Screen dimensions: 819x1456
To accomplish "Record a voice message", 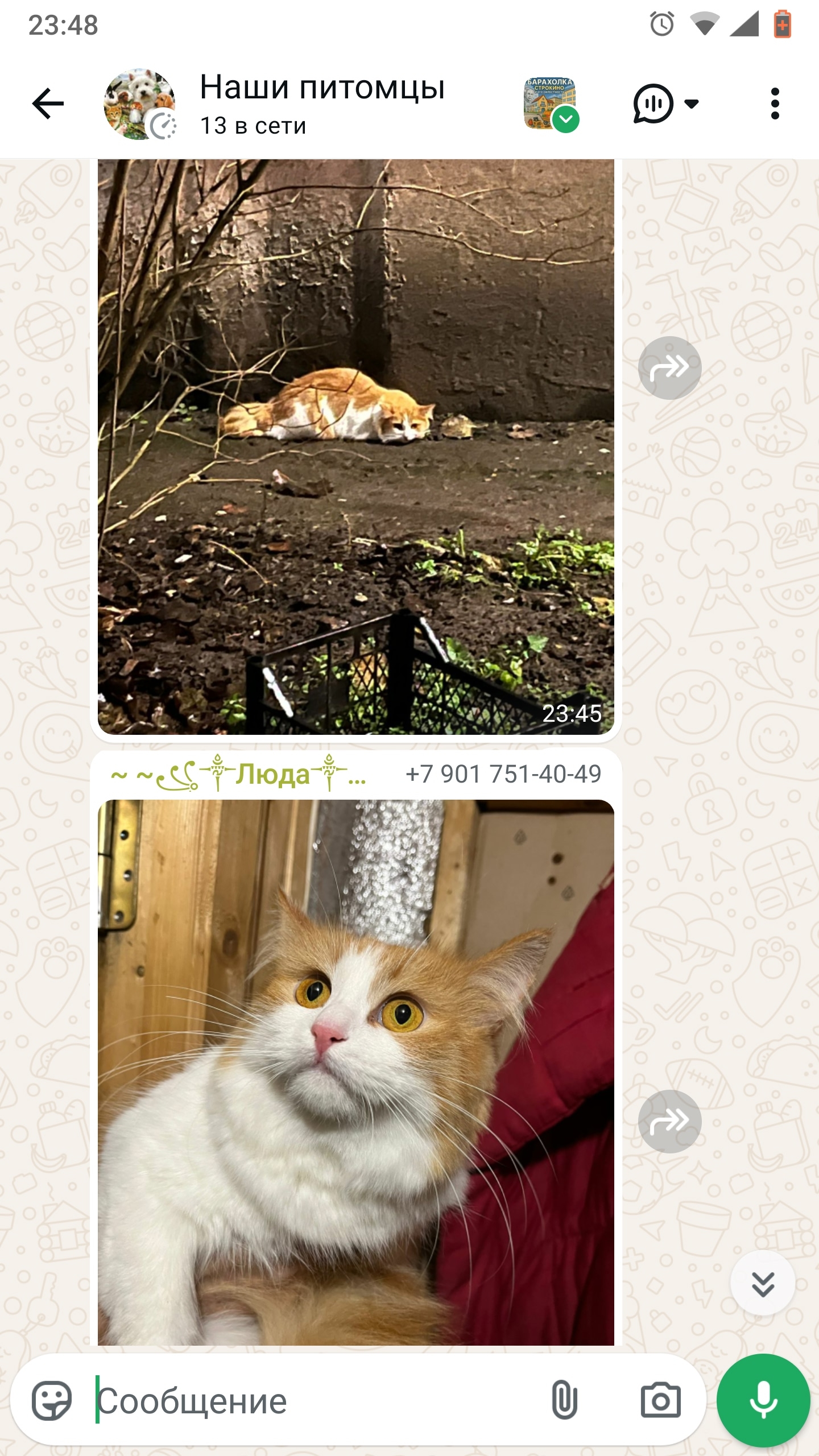I will (x=763, y=1401).
